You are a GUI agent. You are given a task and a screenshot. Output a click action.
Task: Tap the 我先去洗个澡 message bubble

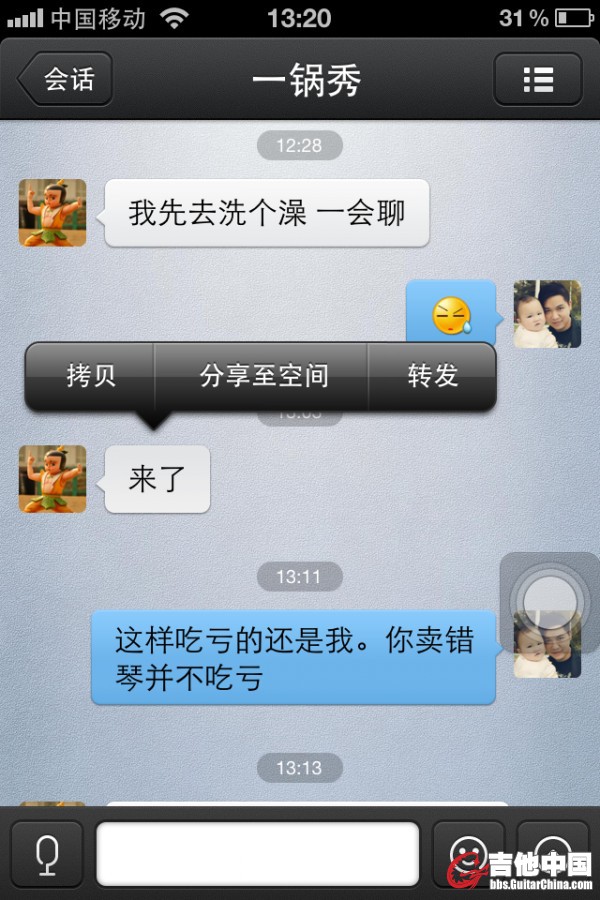[266, 213]
